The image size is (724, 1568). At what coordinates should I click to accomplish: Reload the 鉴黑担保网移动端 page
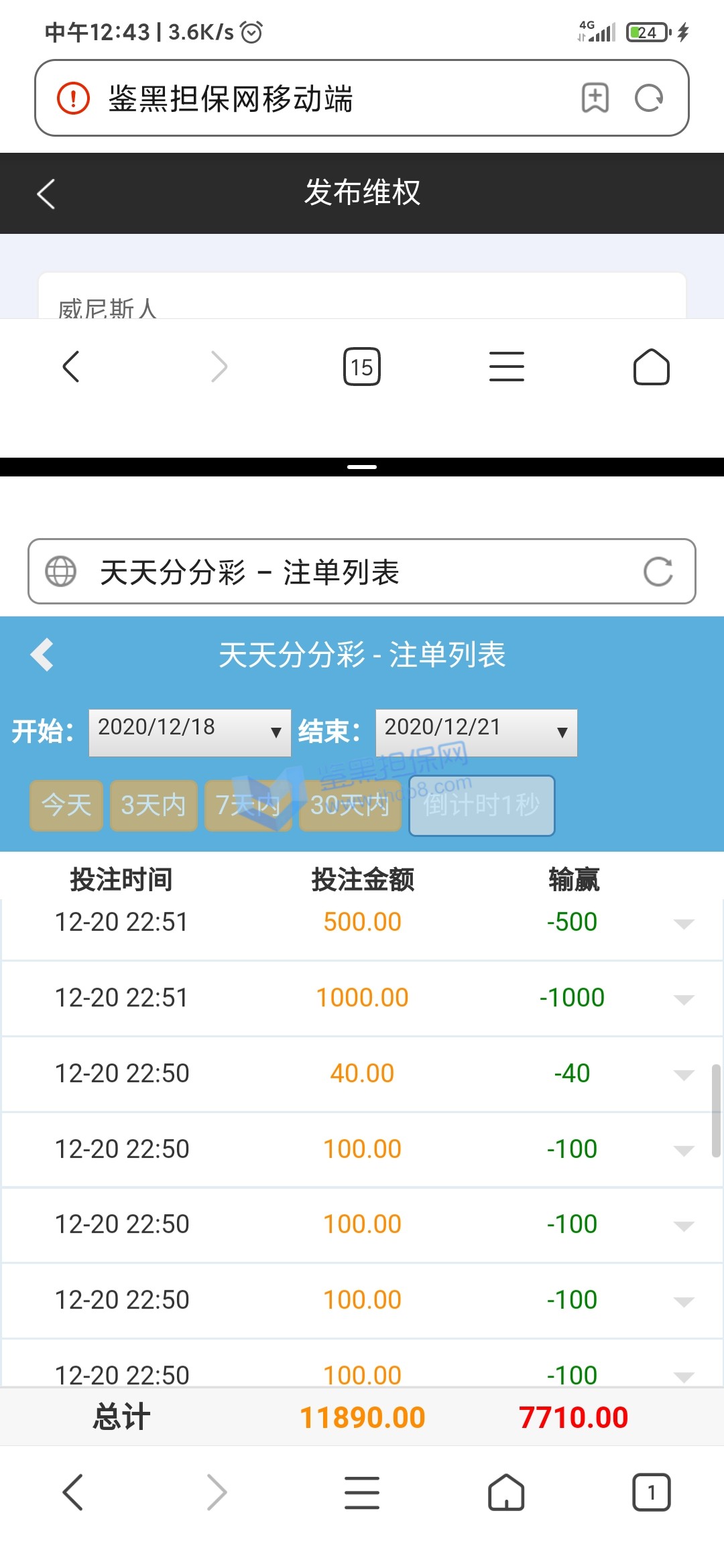(x=649, y=99)
